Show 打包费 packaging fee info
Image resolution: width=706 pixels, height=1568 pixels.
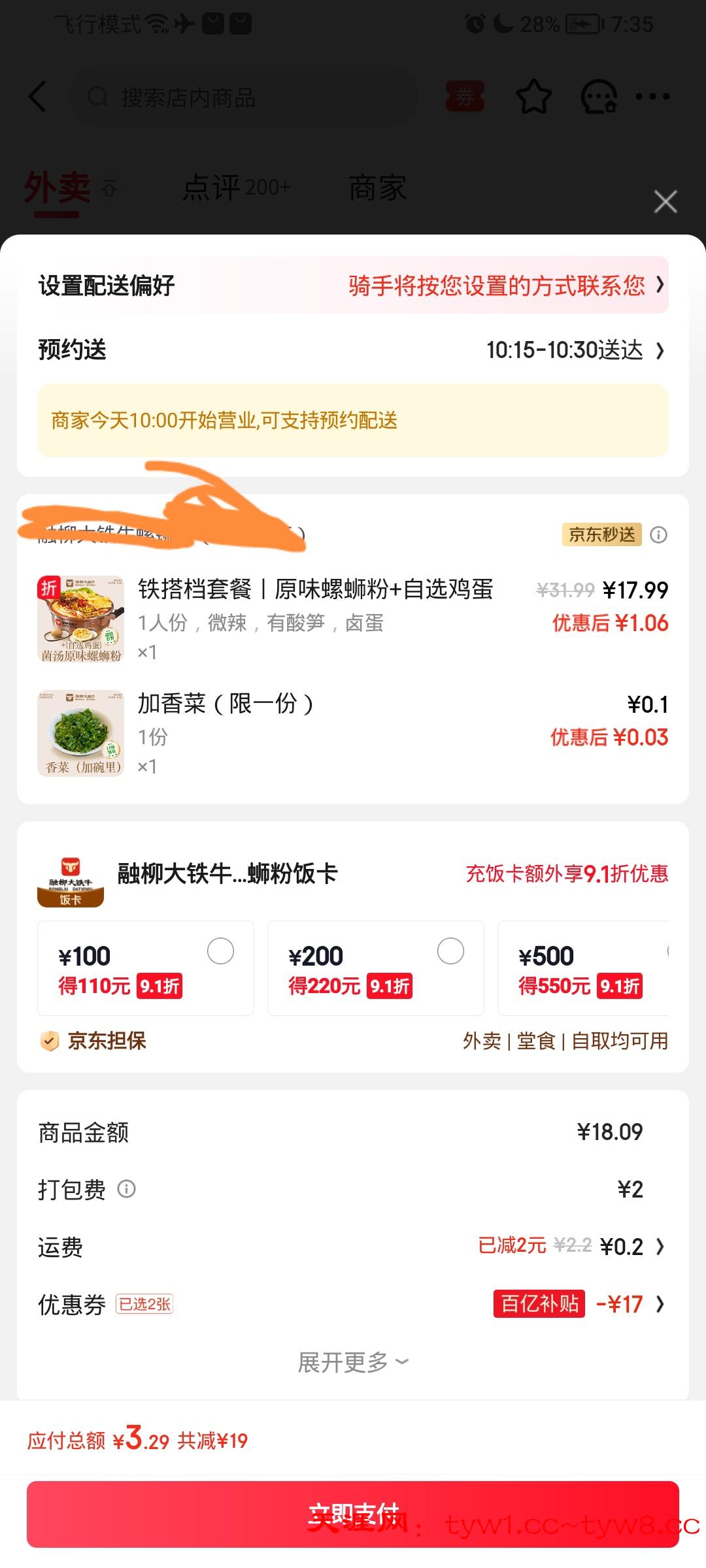[126, 1189]
